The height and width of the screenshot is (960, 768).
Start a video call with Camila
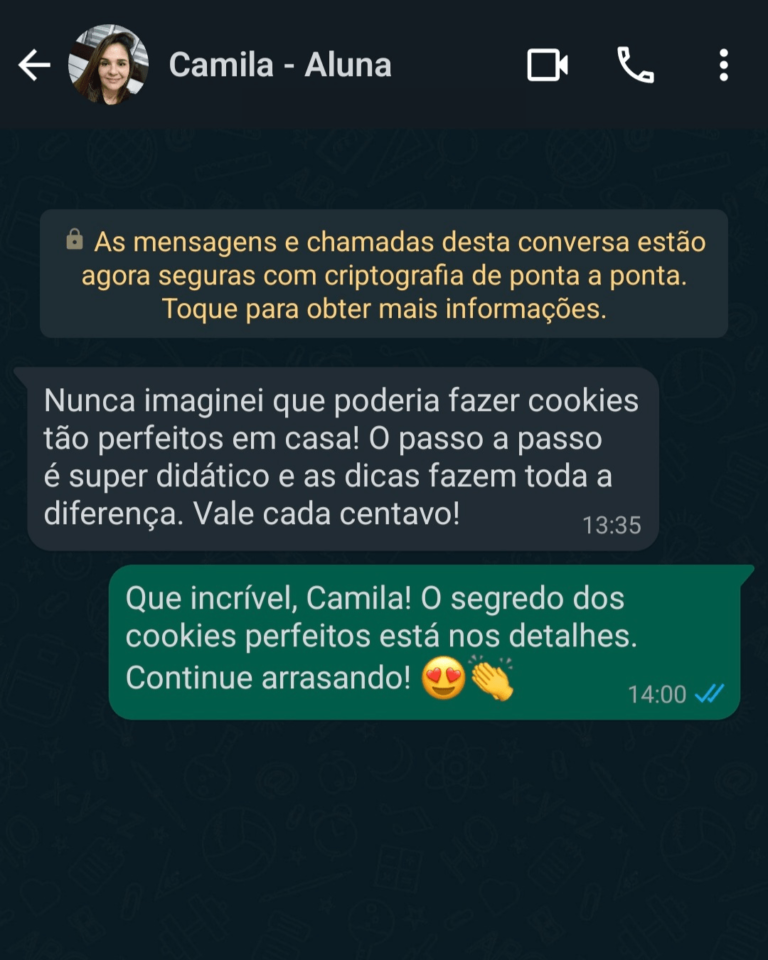point(547,64)
